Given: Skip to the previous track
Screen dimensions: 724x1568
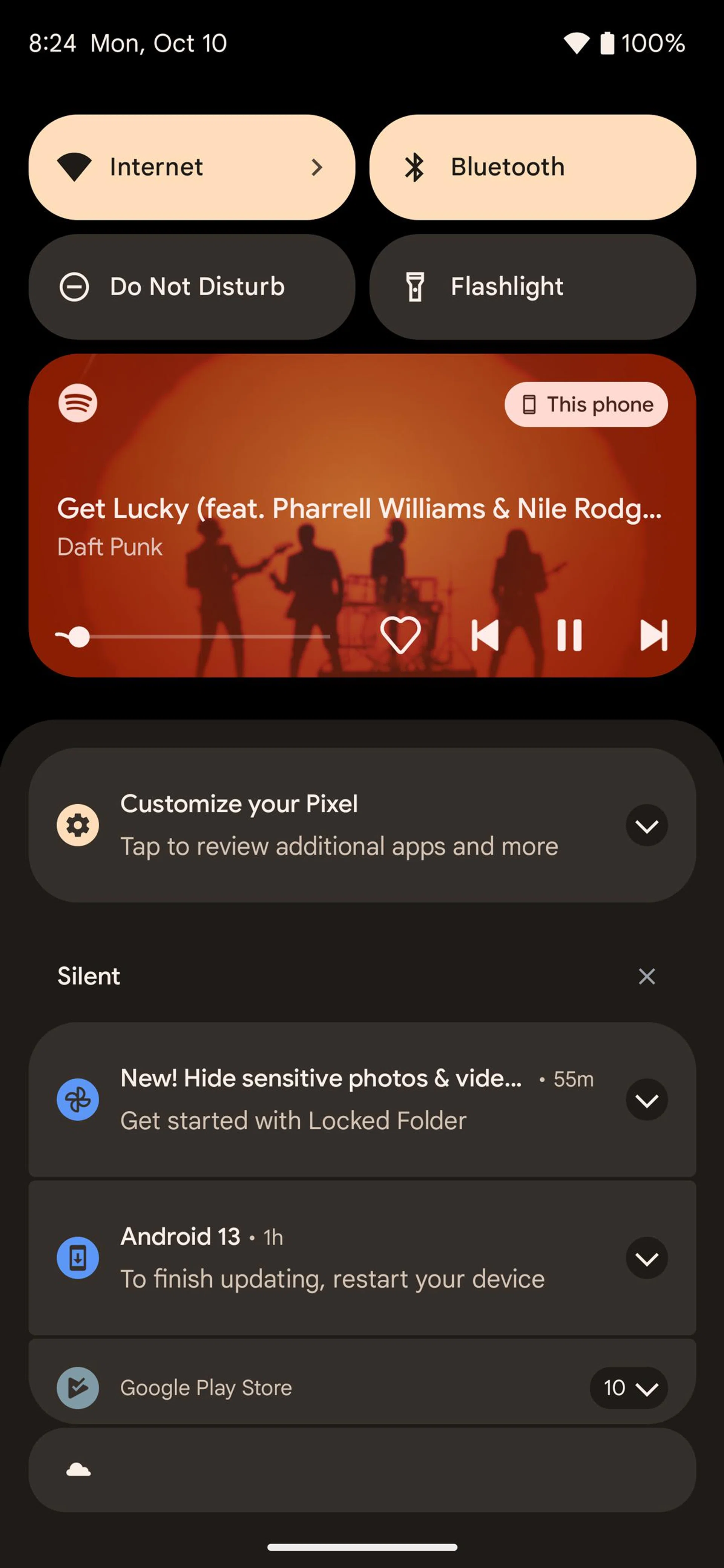Looking at the screenshot, I should (x=485, y=635).
